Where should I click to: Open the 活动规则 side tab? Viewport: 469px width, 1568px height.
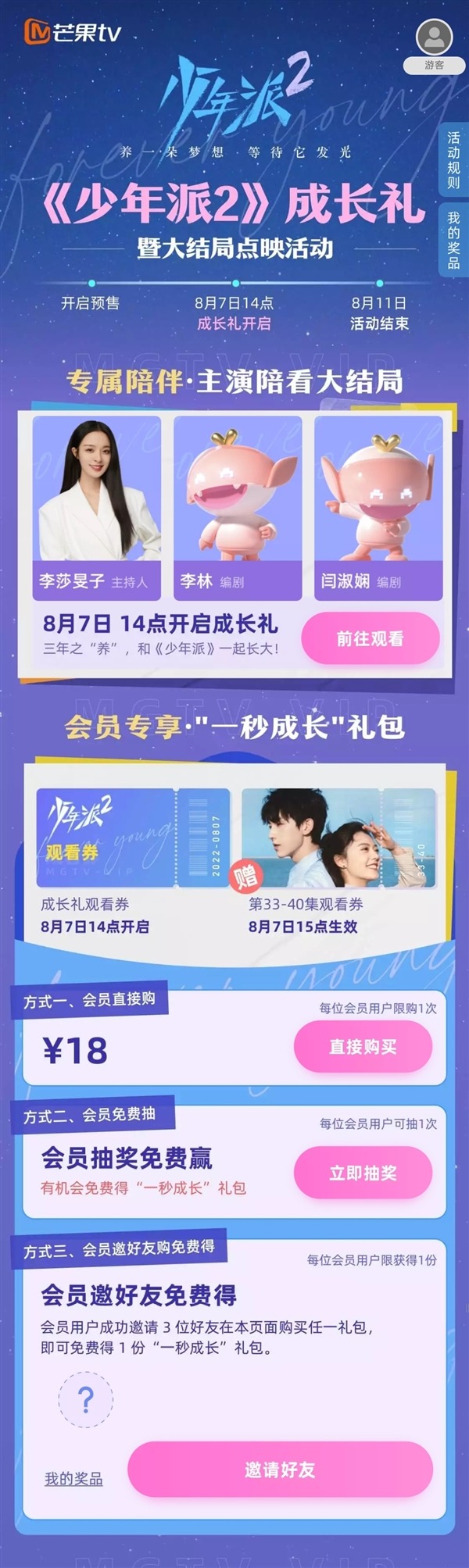click(453, 160)
